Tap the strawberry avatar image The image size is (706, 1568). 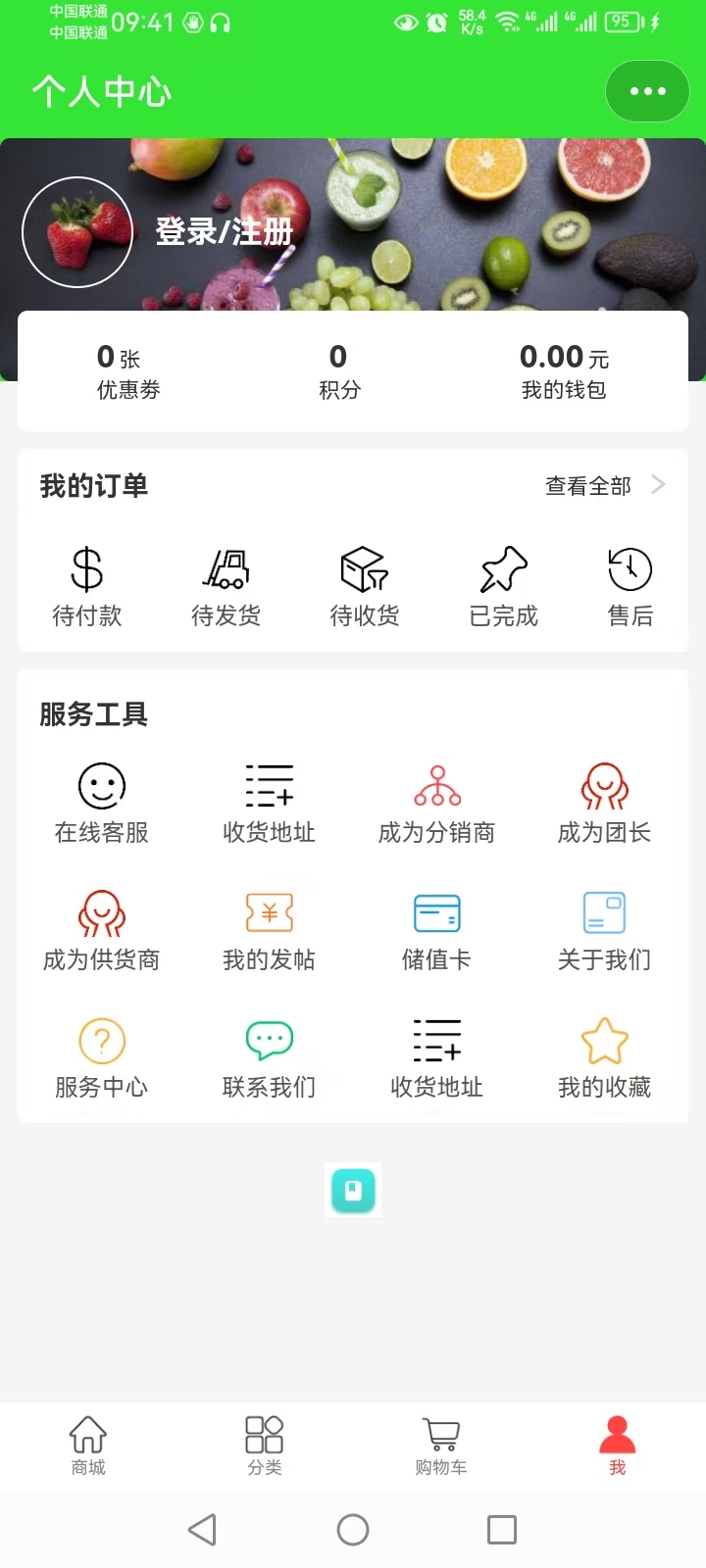click(76, 232)
